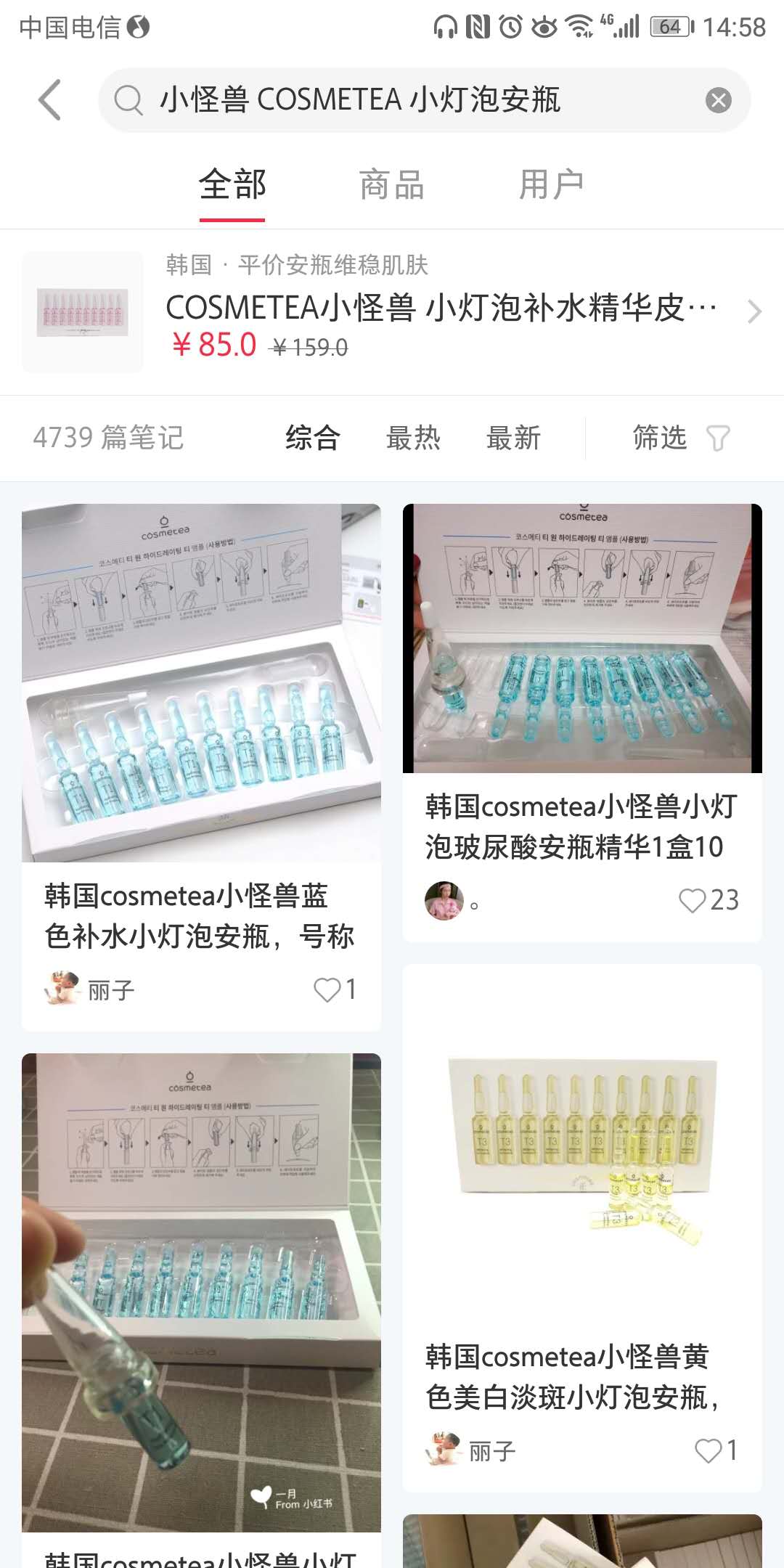Viewport: 784px width, 1568px height.
Task: Click the avatar of user 。
Action: pyautogui.click(x=445, y=900)
